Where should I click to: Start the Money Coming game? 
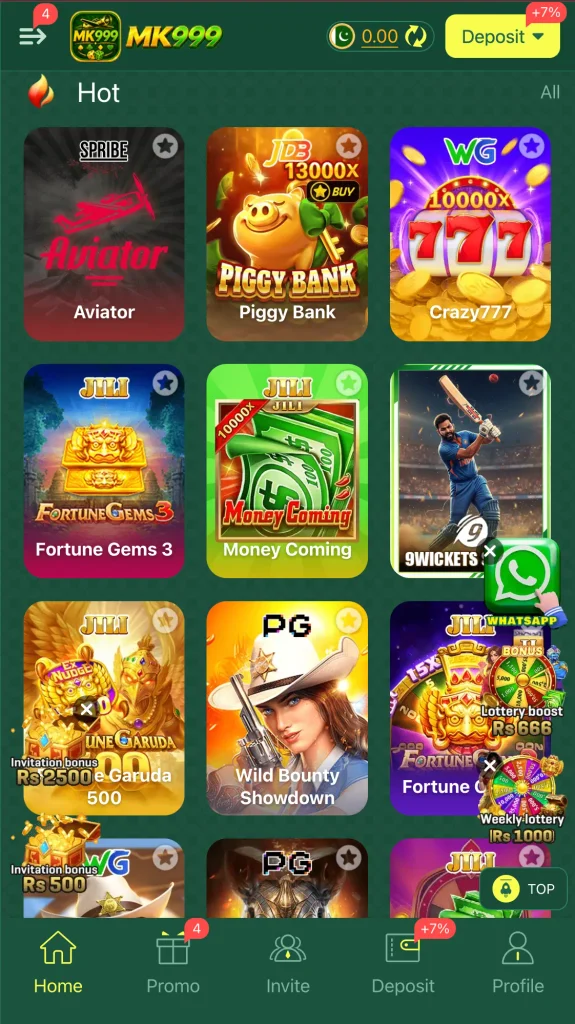[287, 471]
